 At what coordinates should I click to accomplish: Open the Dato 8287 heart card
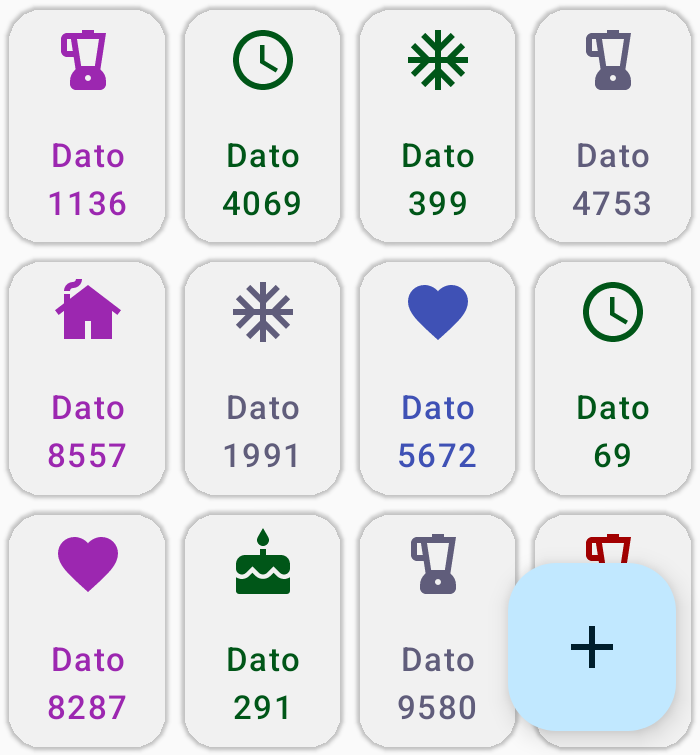pos(88,630)
